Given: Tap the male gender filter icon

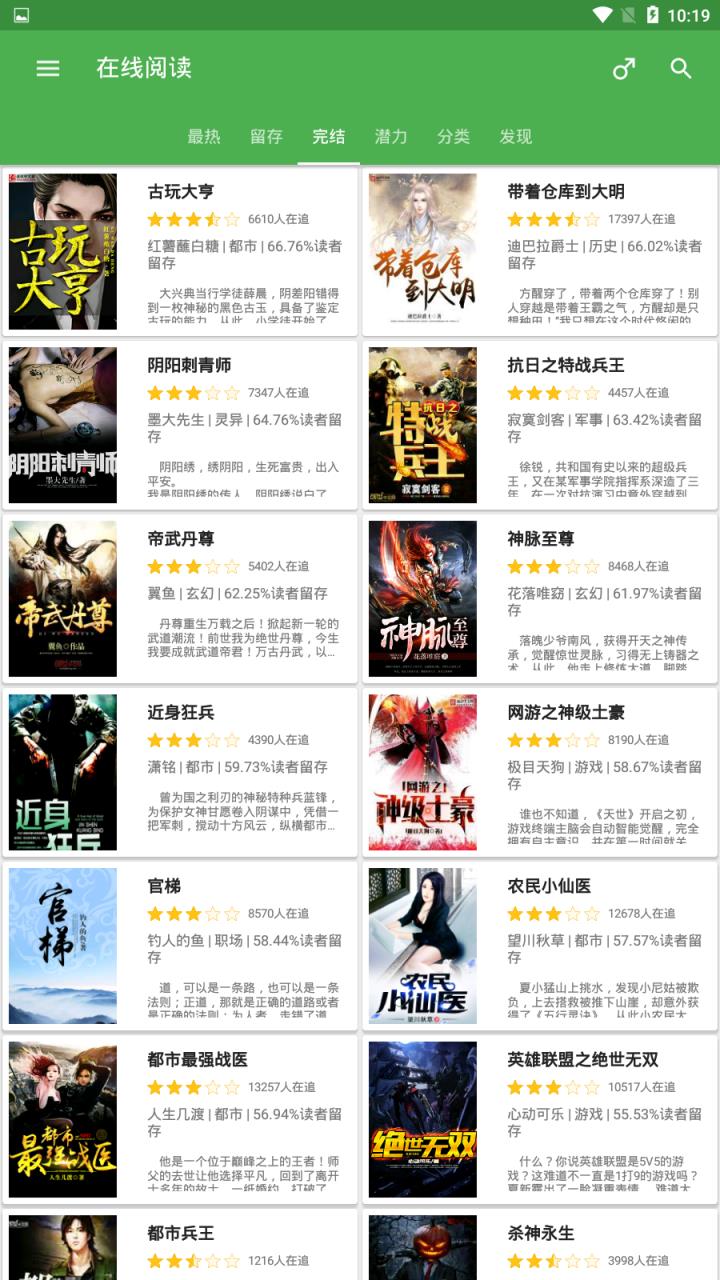Looking at the screenshot, I should click(x=623, y=68).
